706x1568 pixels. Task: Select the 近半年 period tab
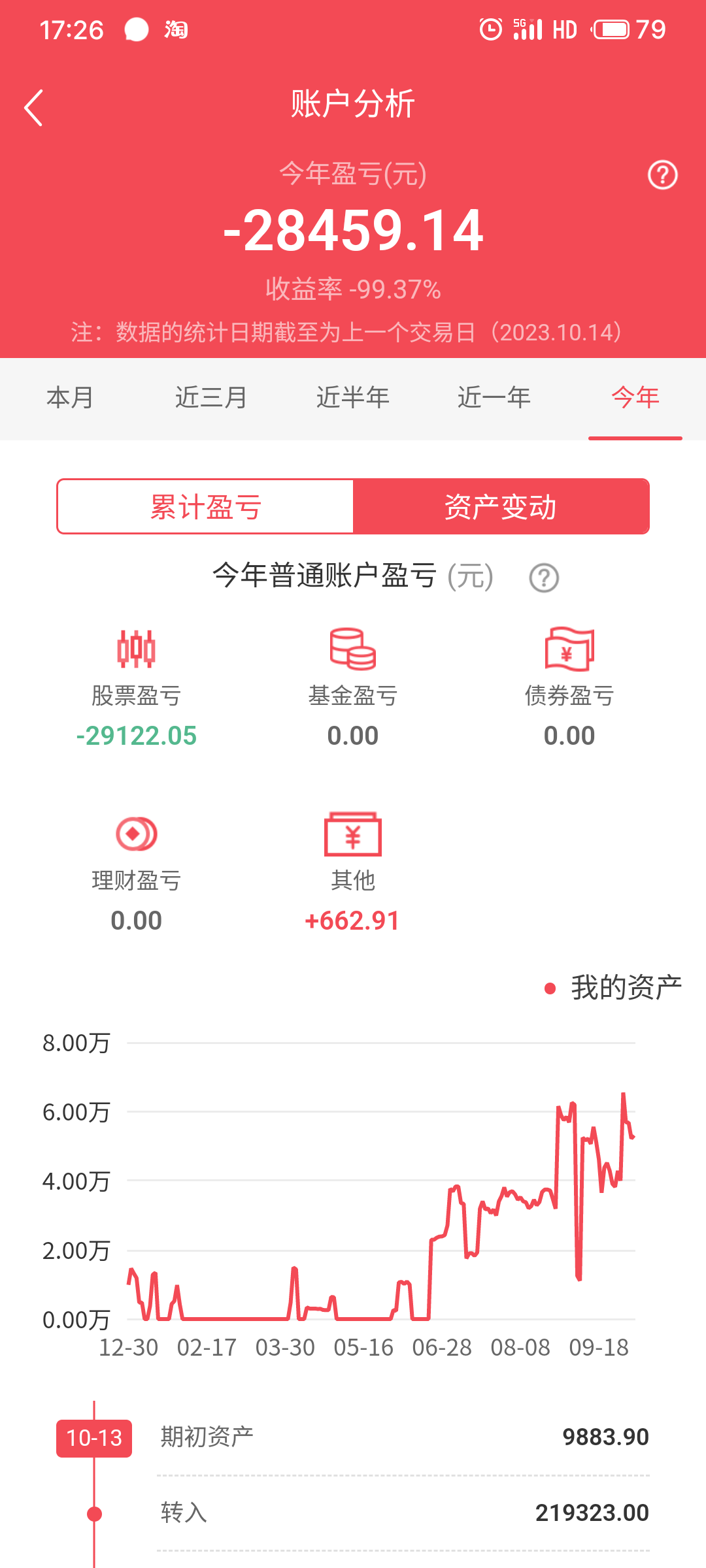(353, 397)
